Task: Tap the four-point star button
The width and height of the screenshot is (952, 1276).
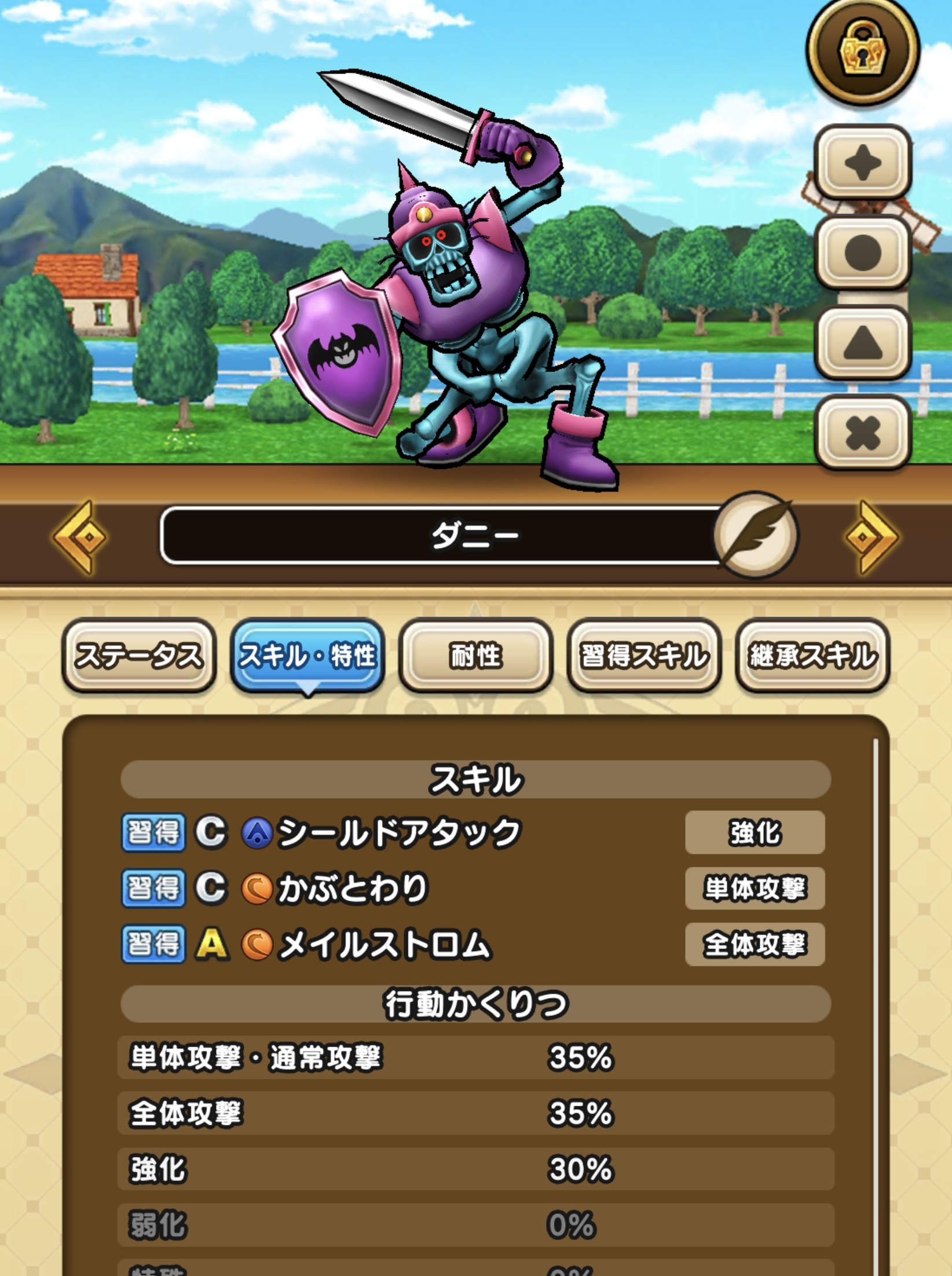Action: click(x=863, y=163)
